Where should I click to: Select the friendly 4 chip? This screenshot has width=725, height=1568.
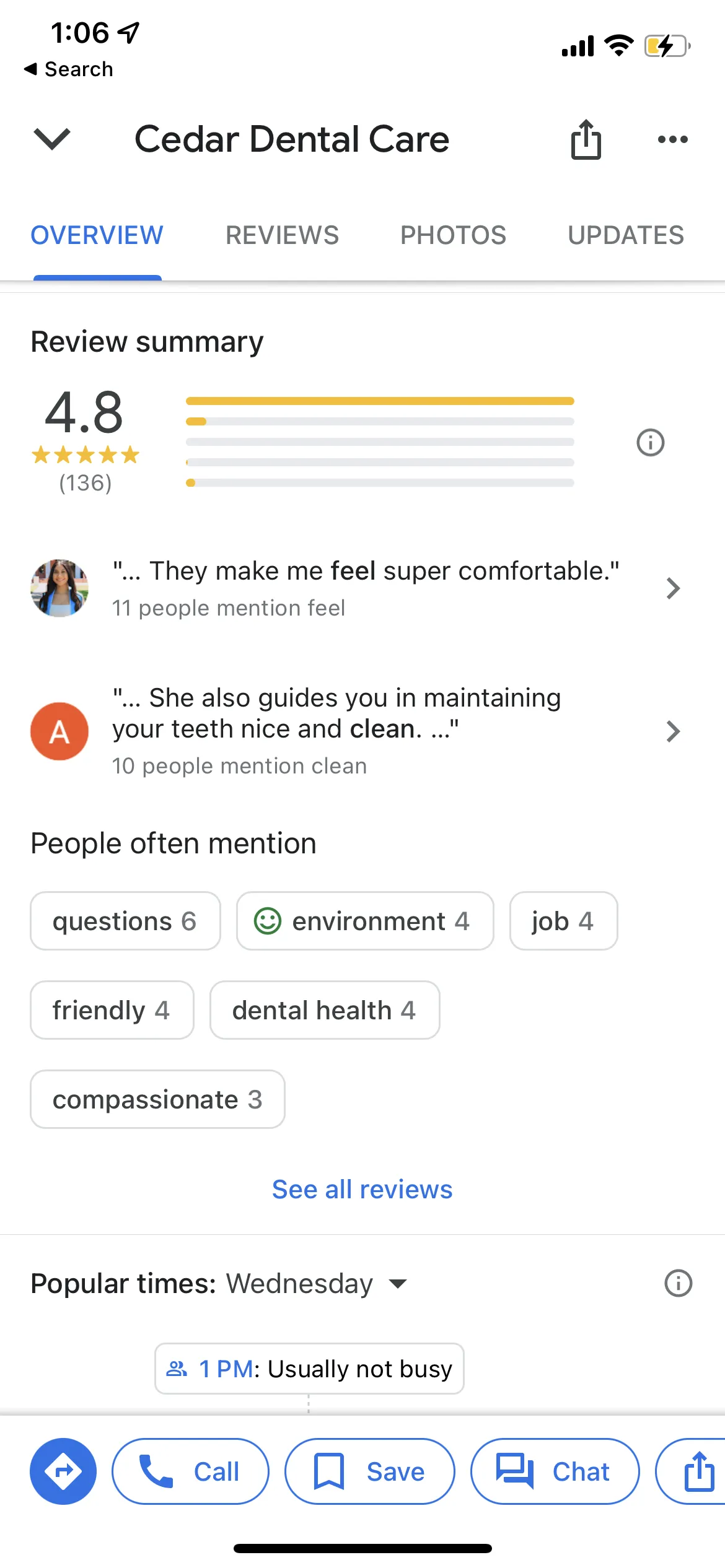coord(112,1010)
